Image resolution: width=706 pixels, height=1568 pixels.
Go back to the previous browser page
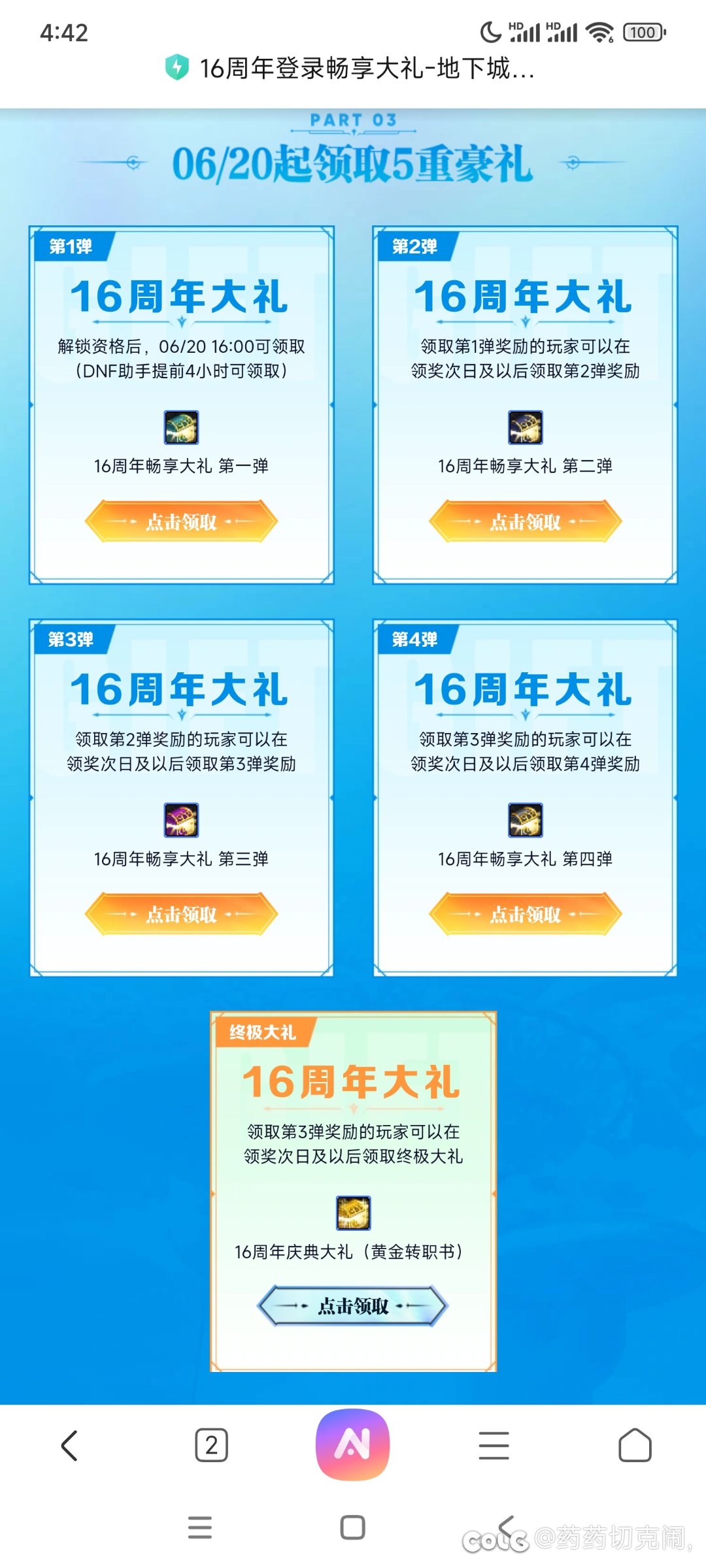(x=70, y=1445)
